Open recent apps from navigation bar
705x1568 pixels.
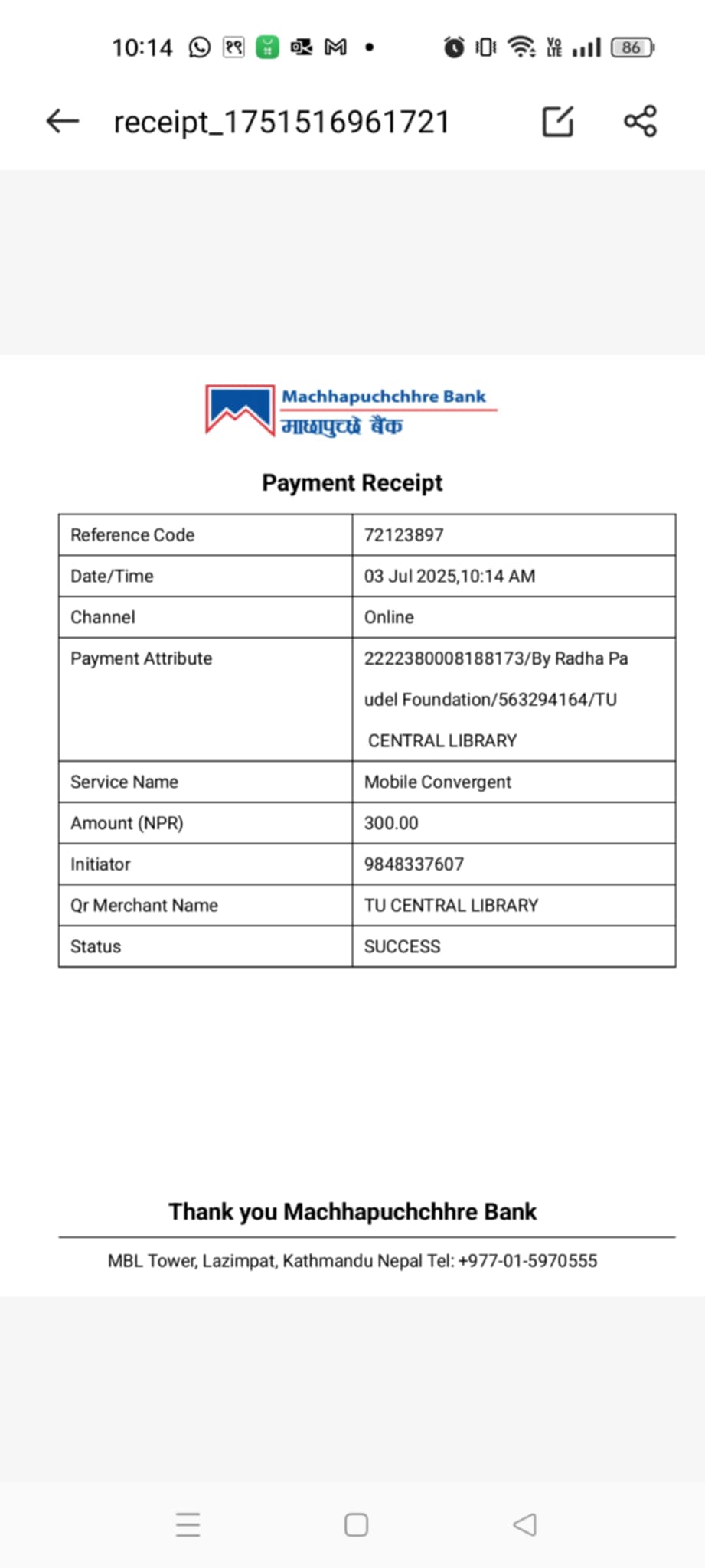pos(188,1524)
